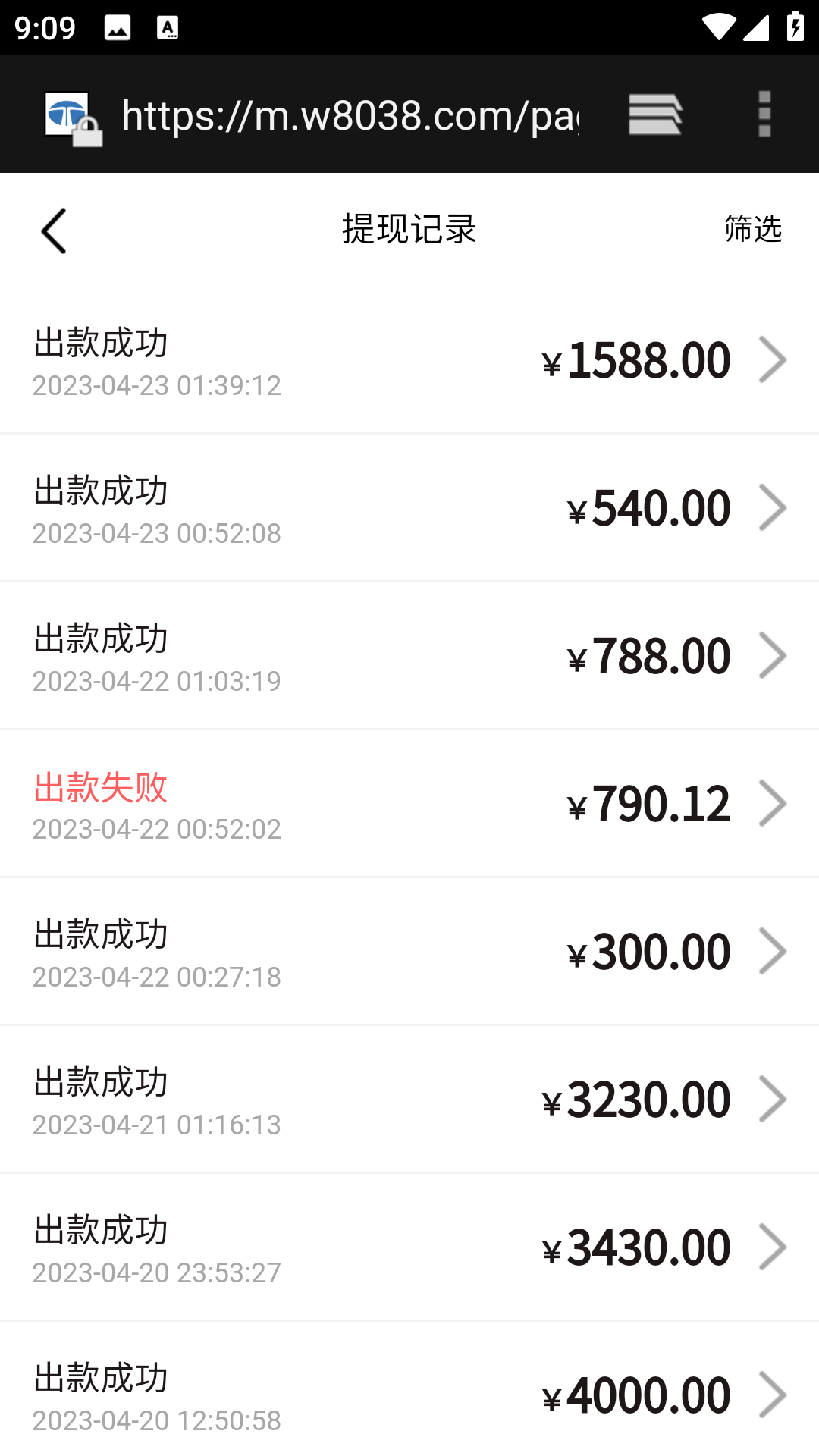Click the ¥300.00 withdrawal timestamp
Viewport: 819px width, 1456px height.
157,977
